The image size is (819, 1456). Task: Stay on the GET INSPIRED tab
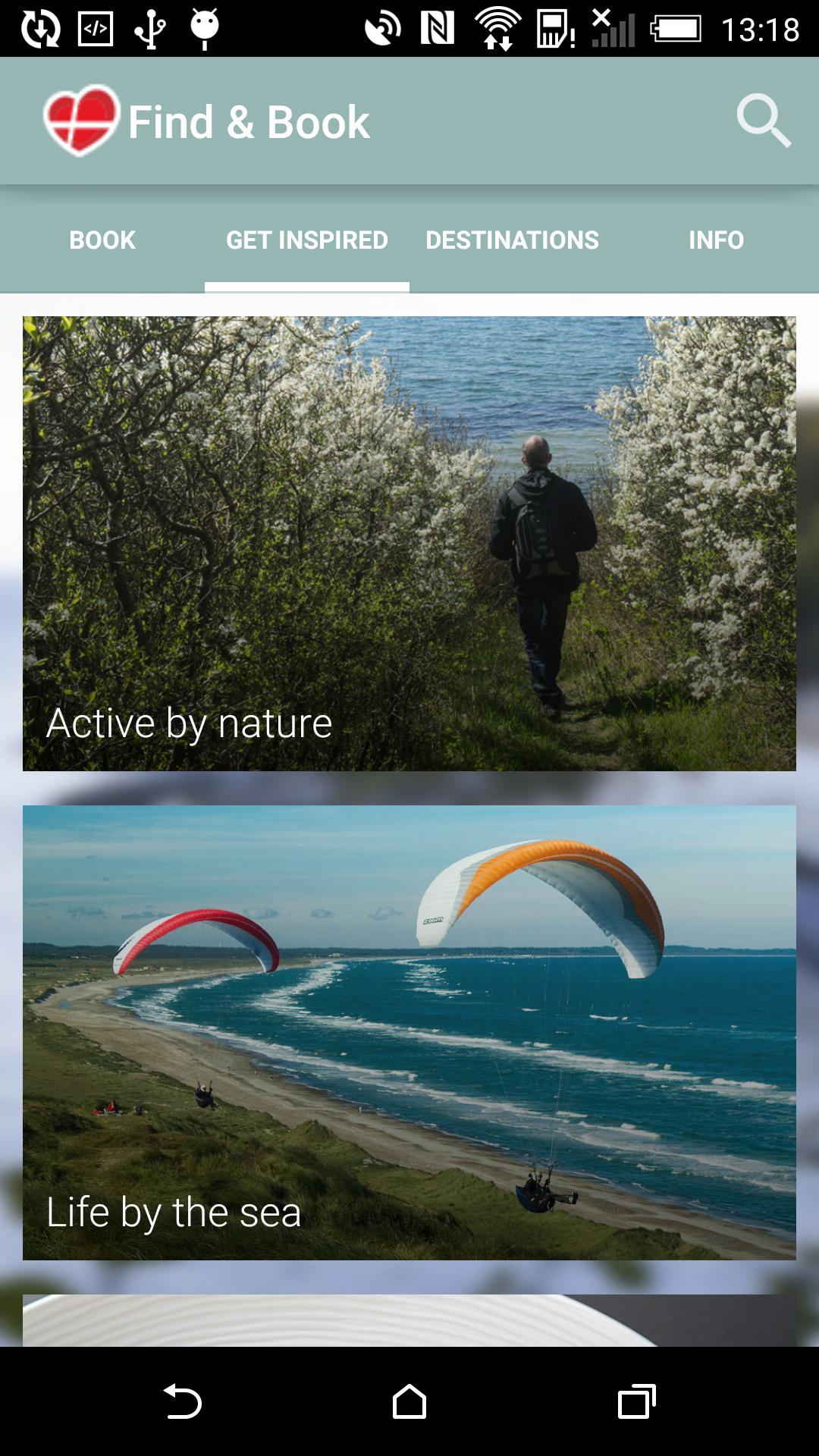[x=306, y=240]
